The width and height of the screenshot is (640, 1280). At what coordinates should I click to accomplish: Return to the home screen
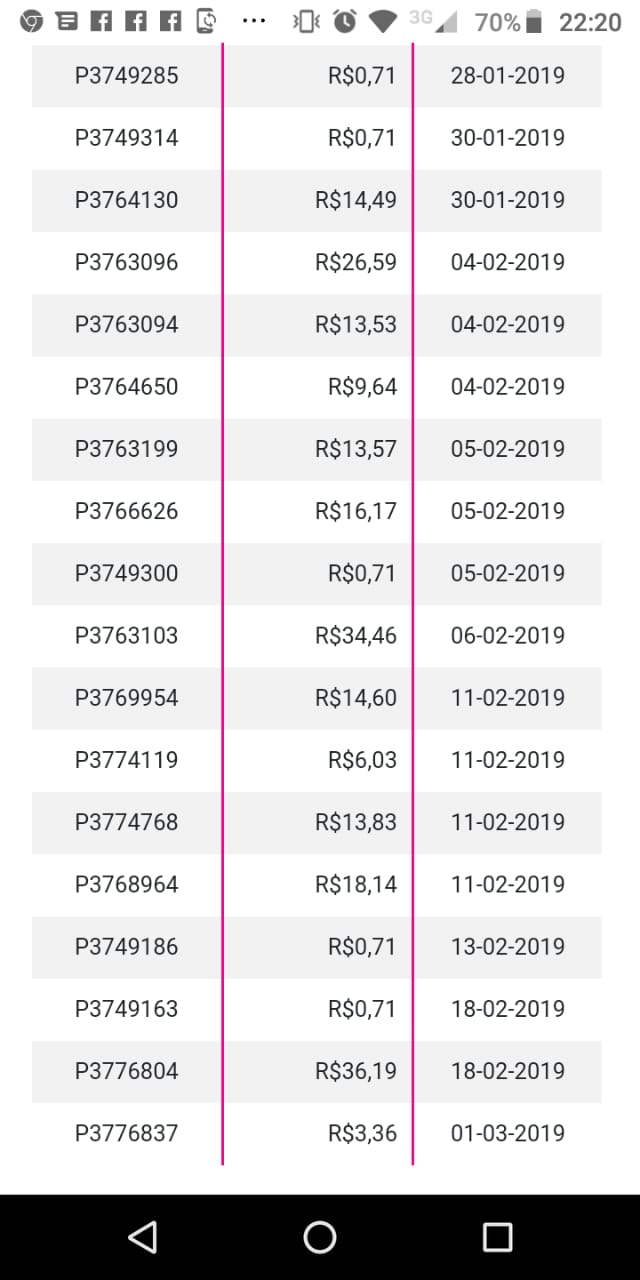pyautogui.click(x=320, y=1237)
